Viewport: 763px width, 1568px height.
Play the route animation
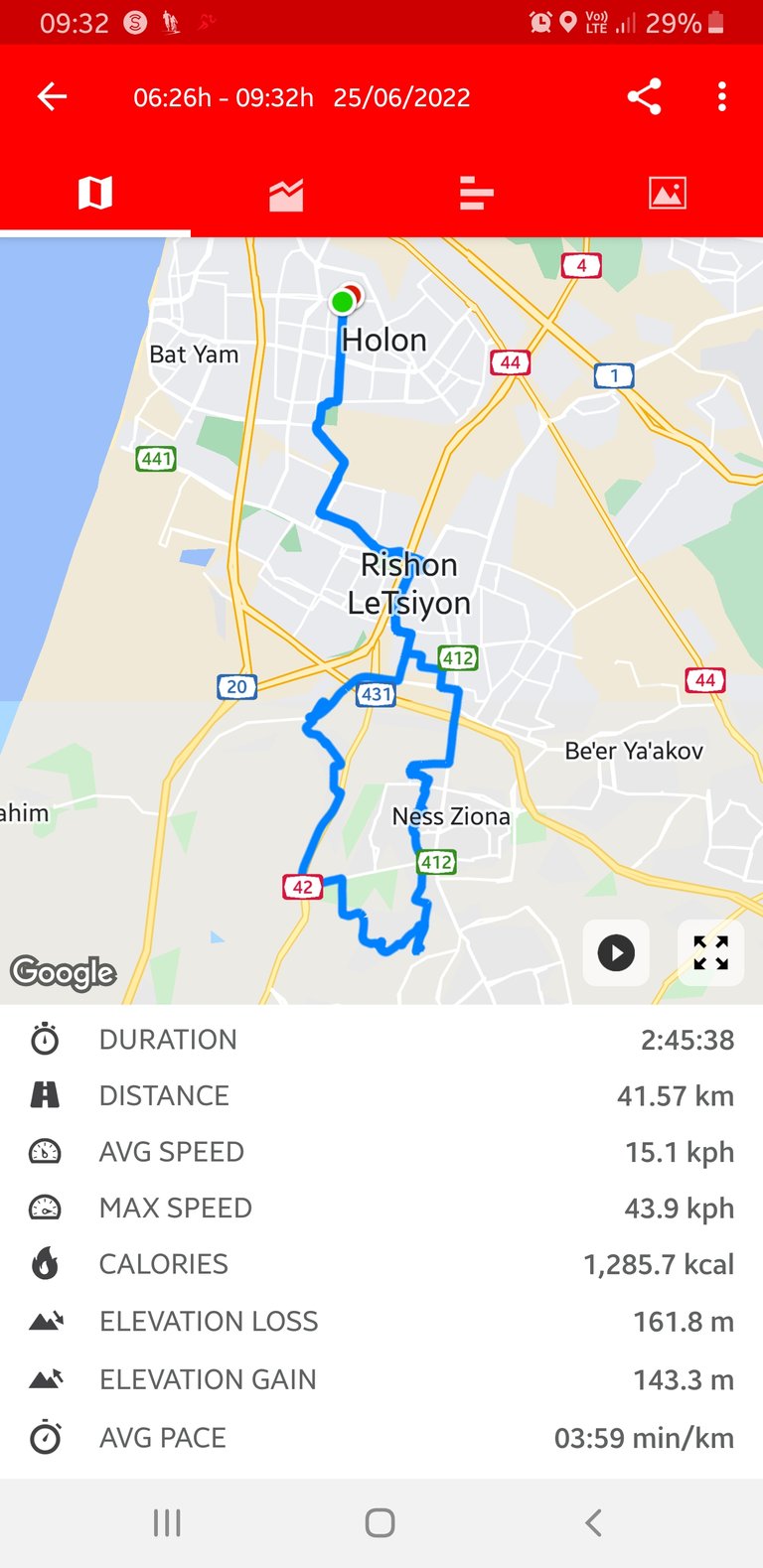point(616,953)
